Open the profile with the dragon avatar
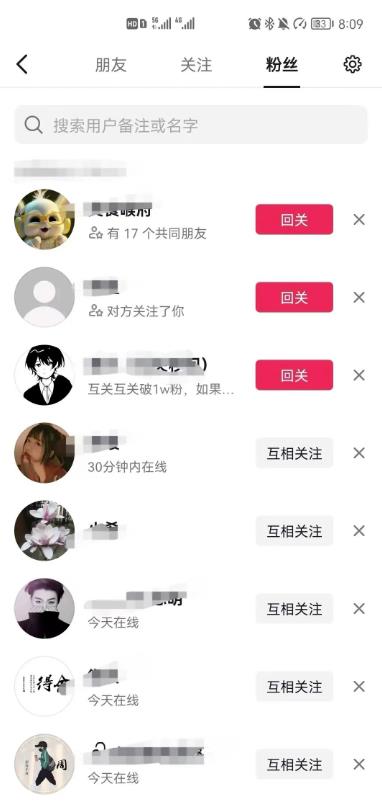Viewport: 382px width, 807px height. (x=44, y=219)
